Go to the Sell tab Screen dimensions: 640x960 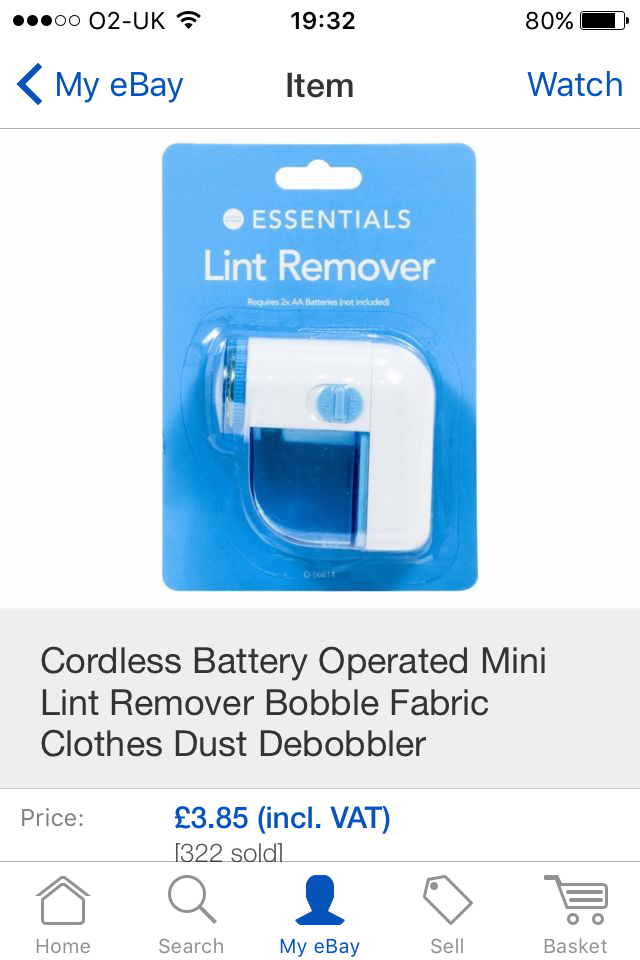(x=447, y=914)
